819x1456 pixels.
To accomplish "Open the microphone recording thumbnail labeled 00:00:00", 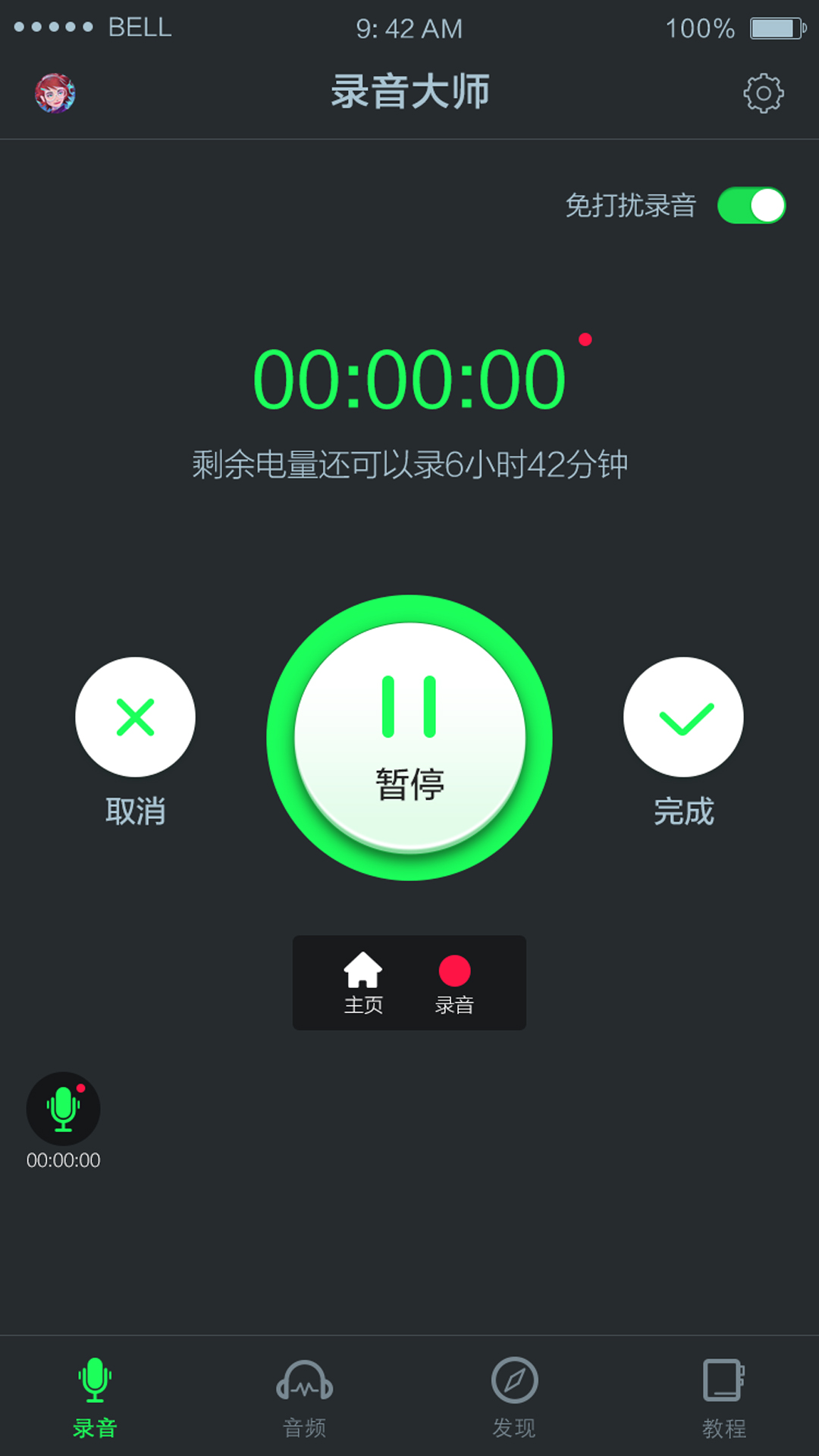I will coord(64,1108).
